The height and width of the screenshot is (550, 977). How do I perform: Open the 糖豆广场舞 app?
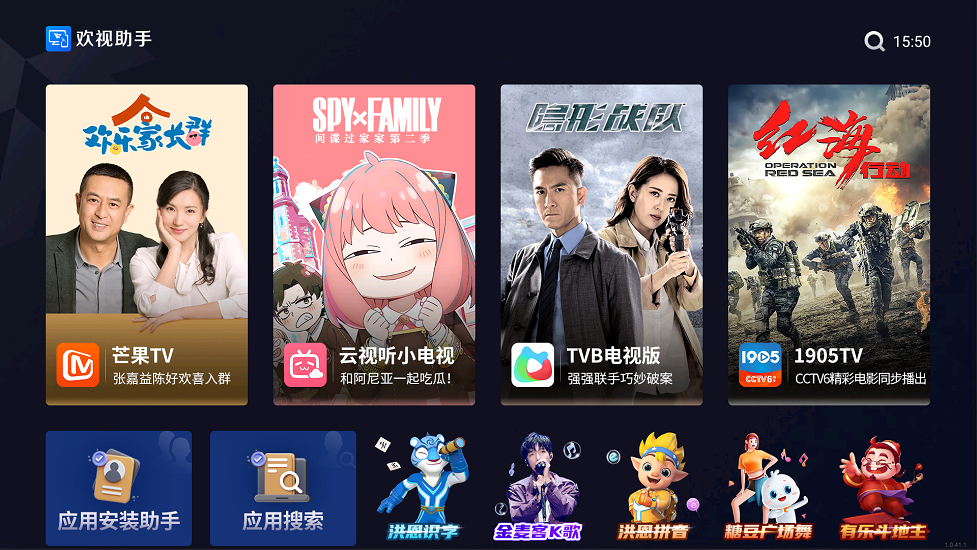point(767,488)
